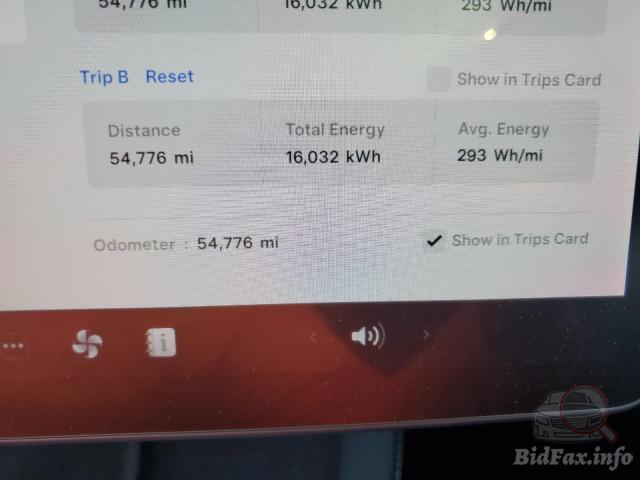Open the owner's manual icon

(160, 343)
